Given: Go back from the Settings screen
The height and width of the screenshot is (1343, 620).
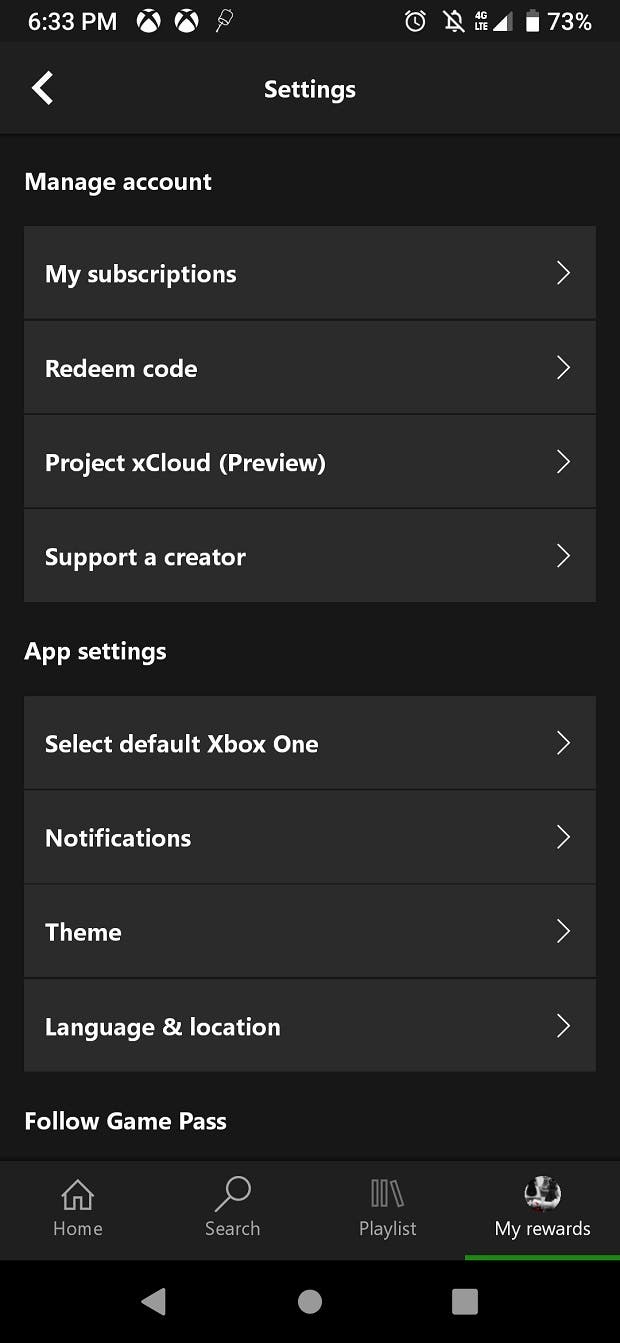Looking at the screenshot, I should [x=42, y=89].
